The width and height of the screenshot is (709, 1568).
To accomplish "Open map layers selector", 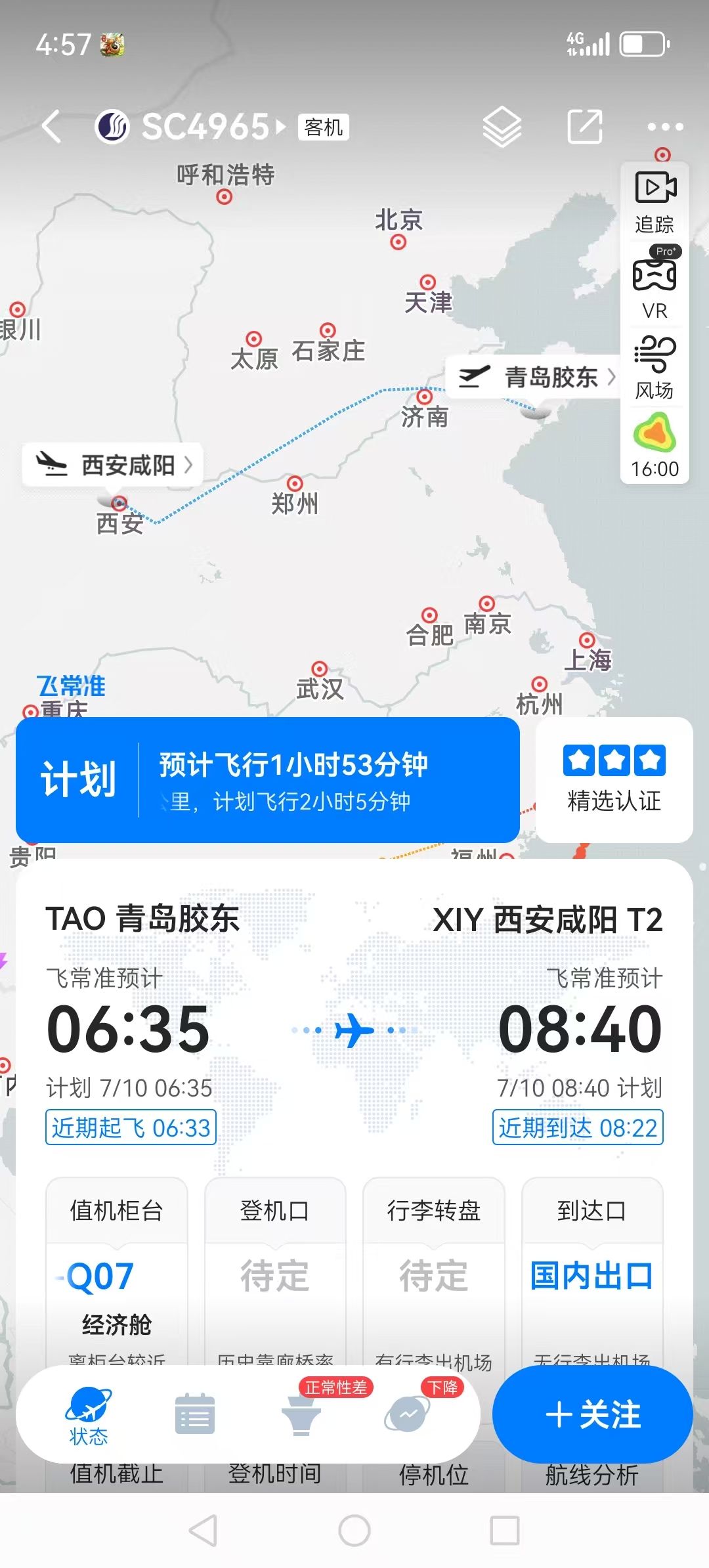I will (502, 126).
